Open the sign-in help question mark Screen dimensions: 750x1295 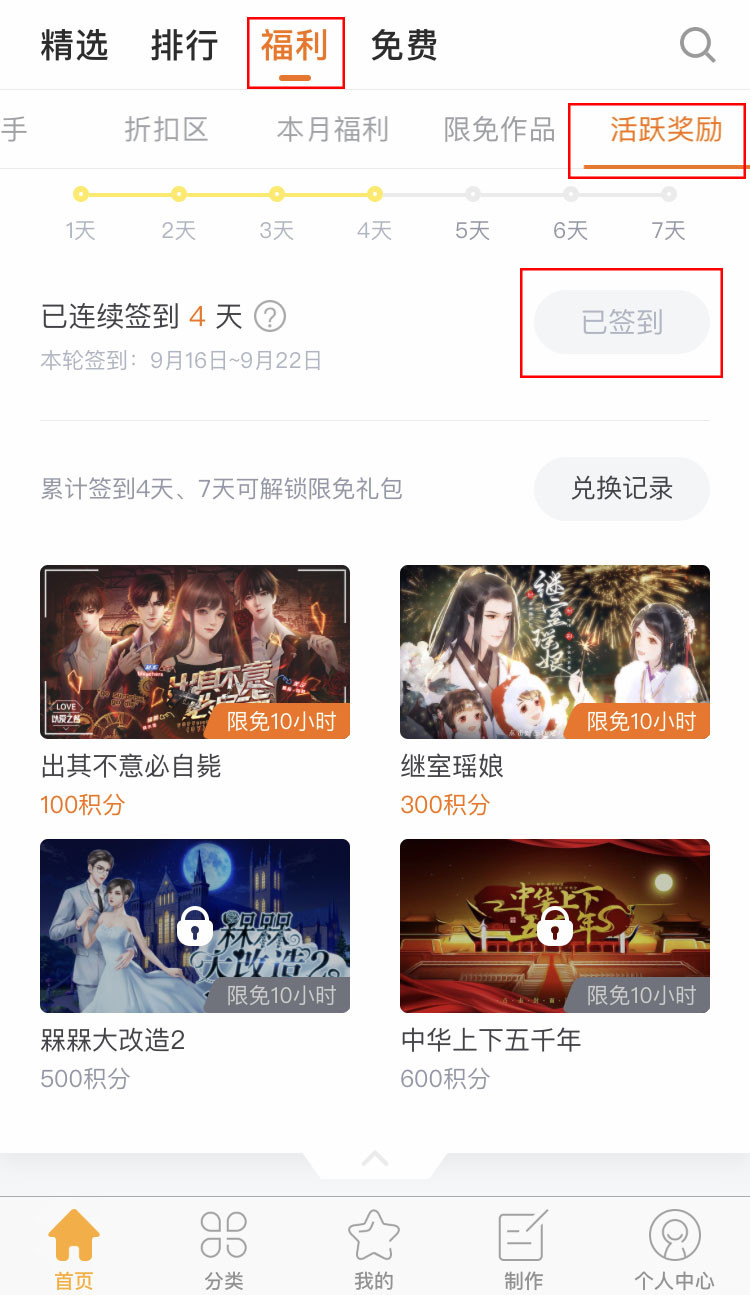click(x=270, y=318)
